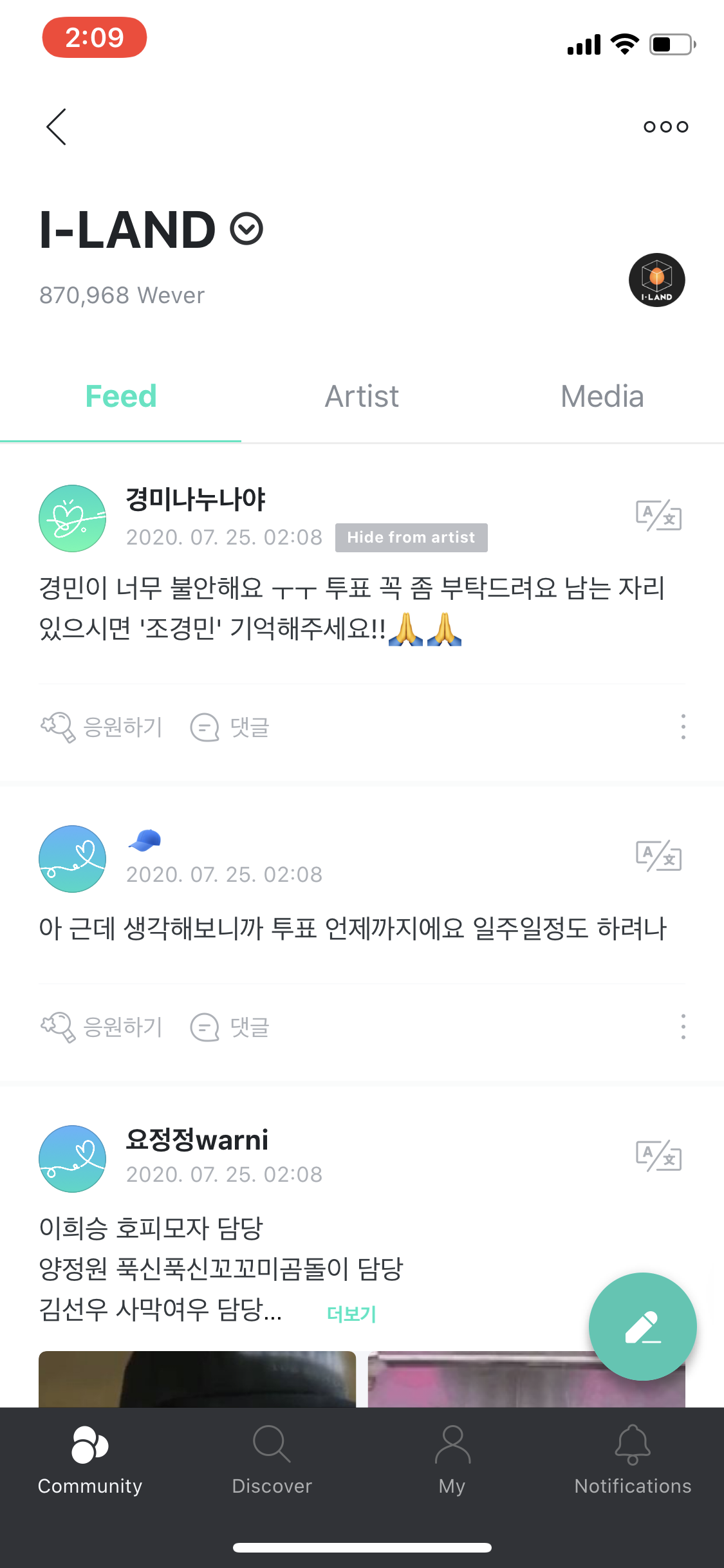Switch to the Artist tab

pos(362,395)
